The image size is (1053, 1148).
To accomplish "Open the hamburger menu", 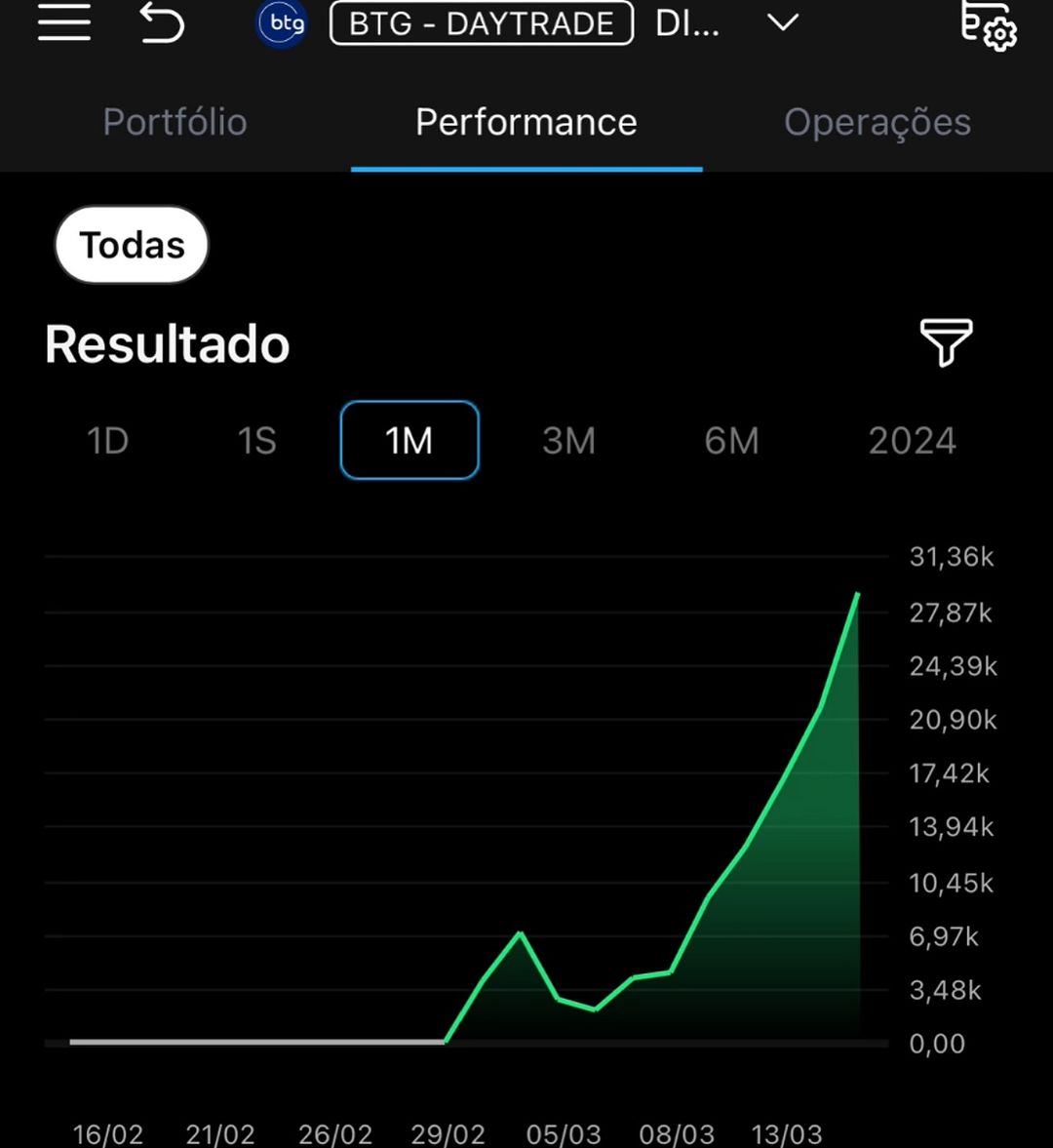I will [64, 22].
